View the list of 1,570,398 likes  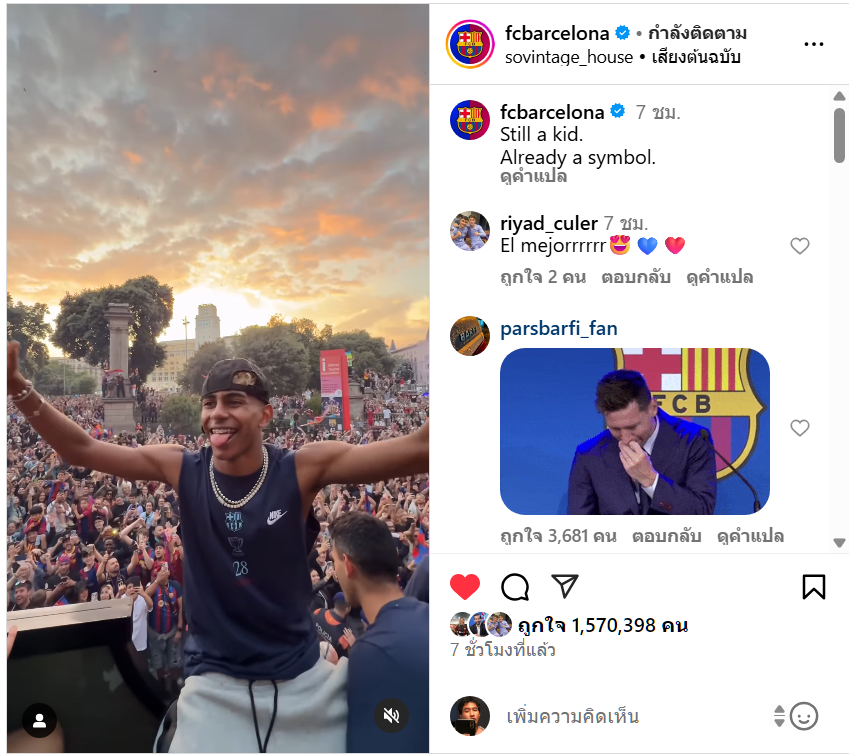click(602, 626)
